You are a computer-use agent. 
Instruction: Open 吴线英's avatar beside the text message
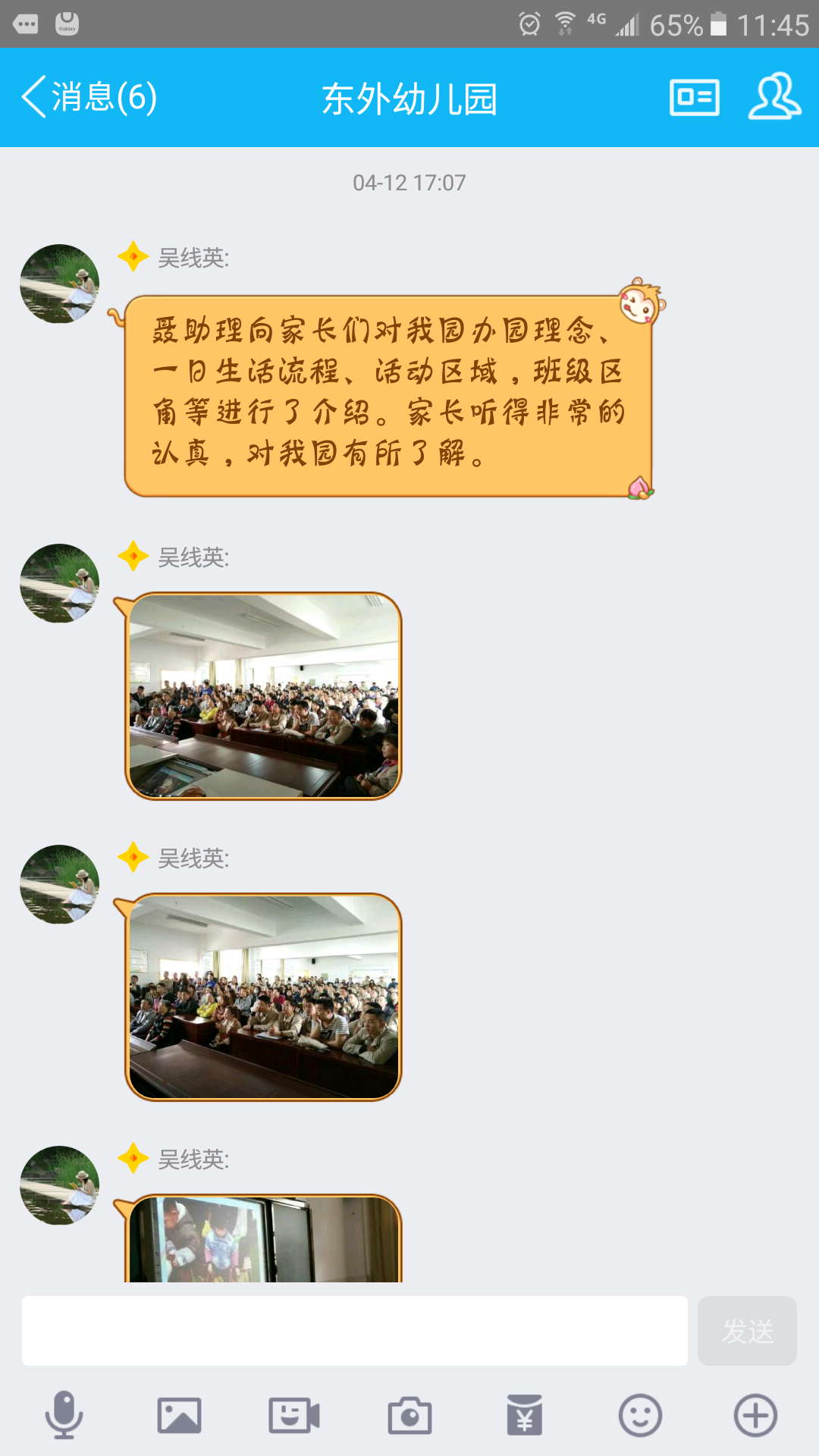[59, 284]
